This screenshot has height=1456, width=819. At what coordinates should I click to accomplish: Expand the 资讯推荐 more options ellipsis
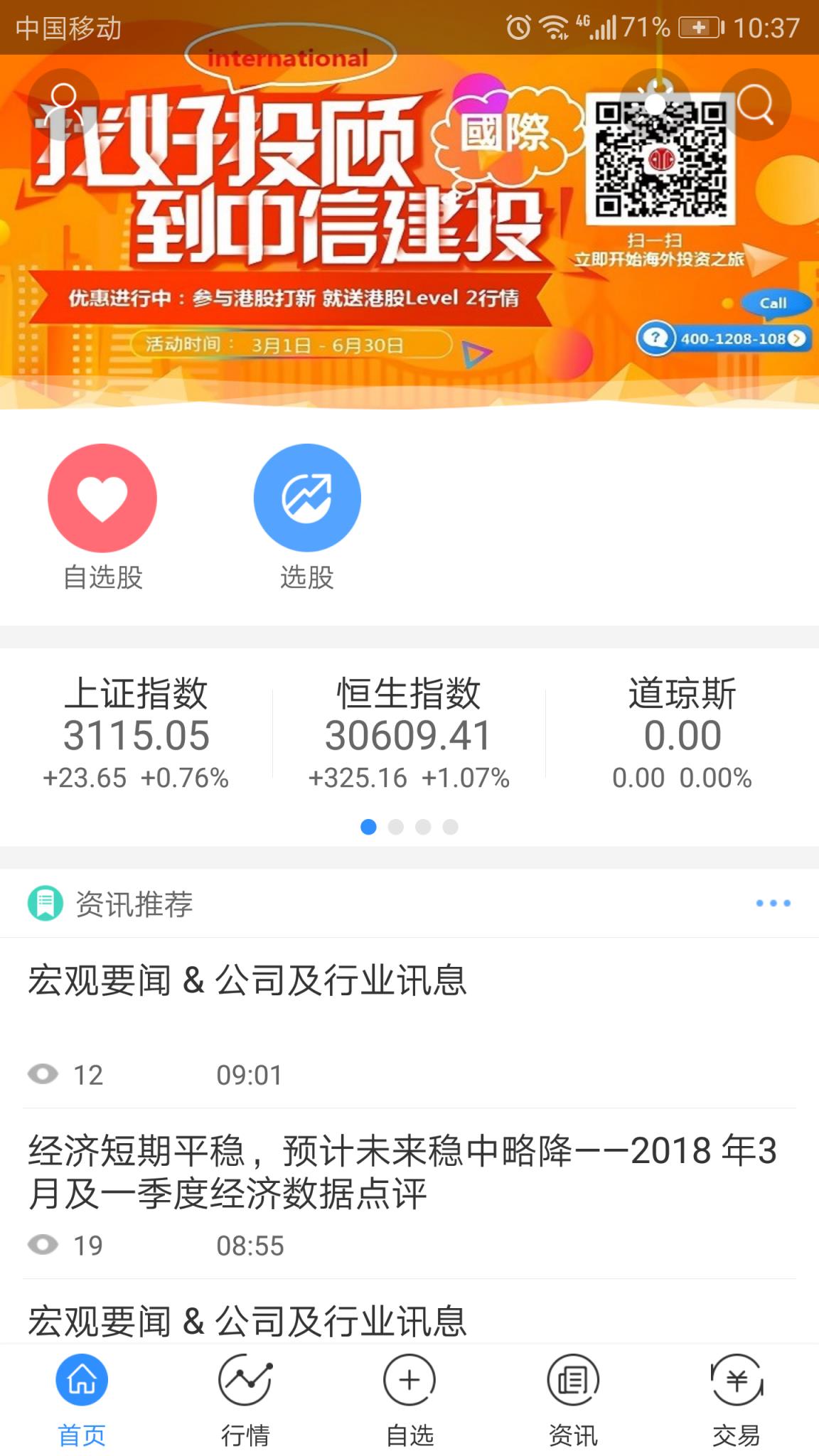point(773,904)
